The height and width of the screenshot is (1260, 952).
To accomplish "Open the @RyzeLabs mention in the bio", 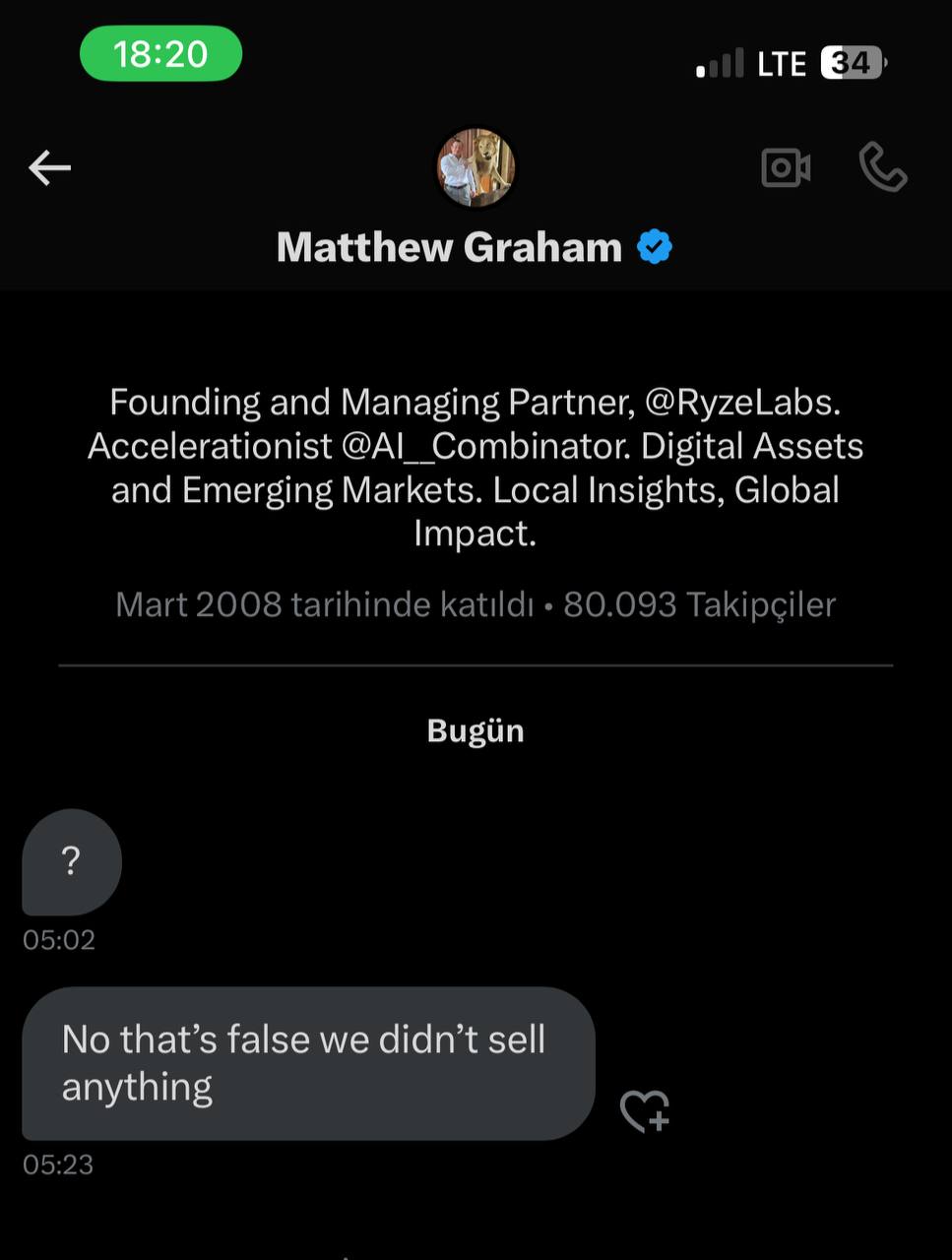I will 742,403.
